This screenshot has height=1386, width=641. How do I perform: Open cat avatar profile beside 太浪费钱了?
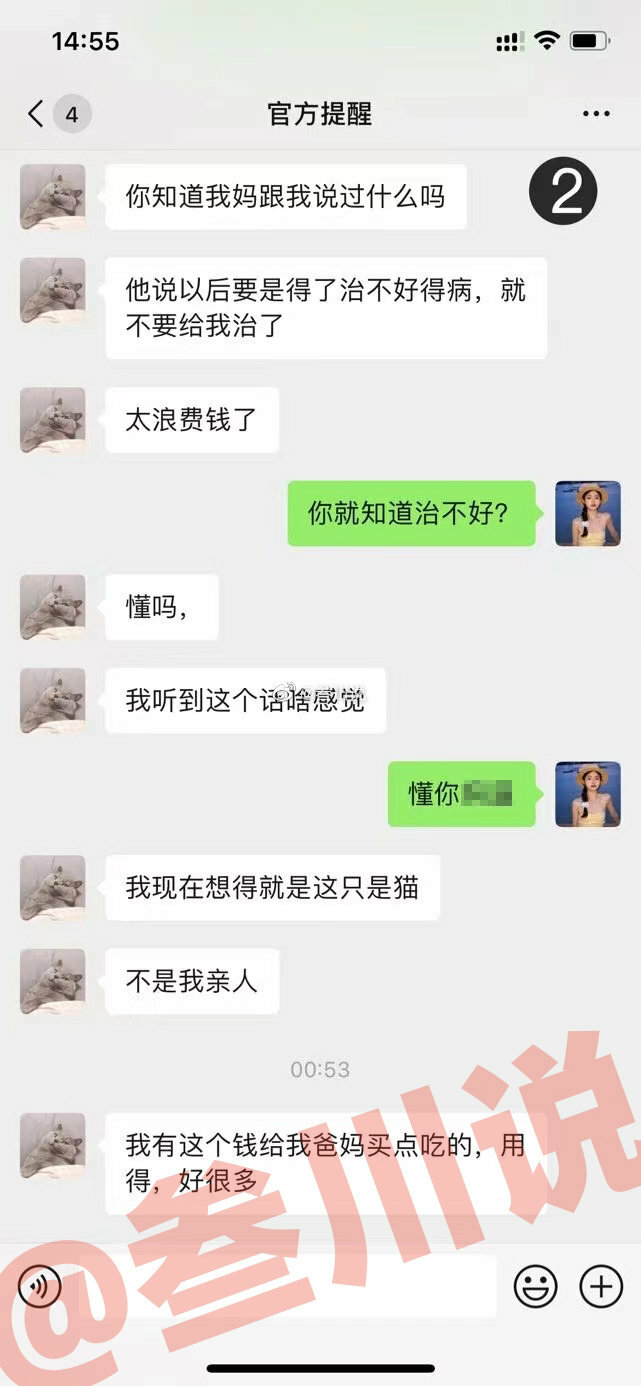click(x=53, y=420)
